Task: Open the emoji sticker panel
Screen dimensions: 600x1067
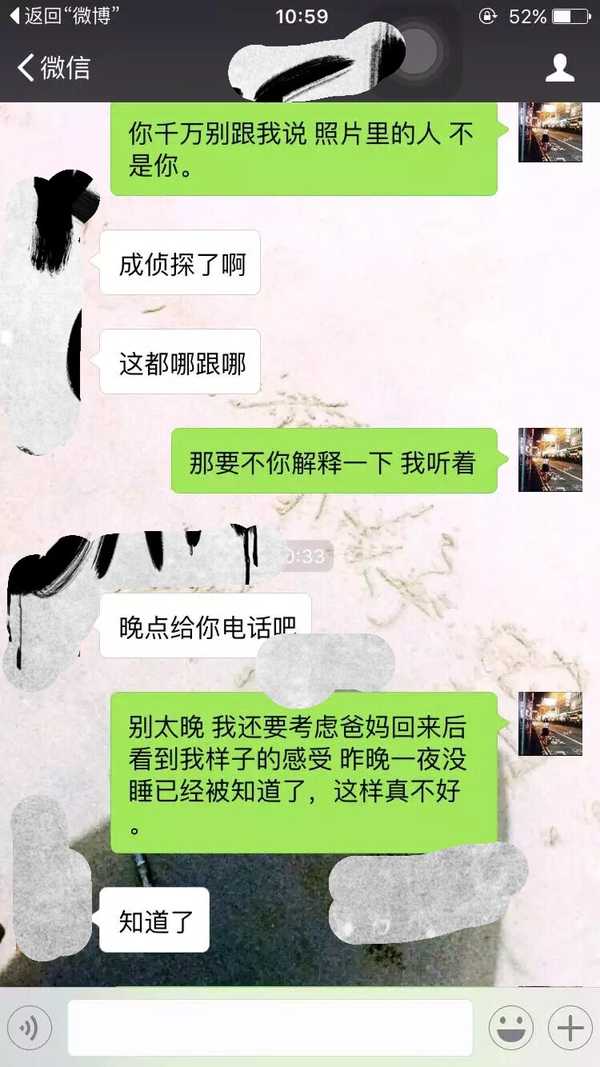Action: point(511,1028)
